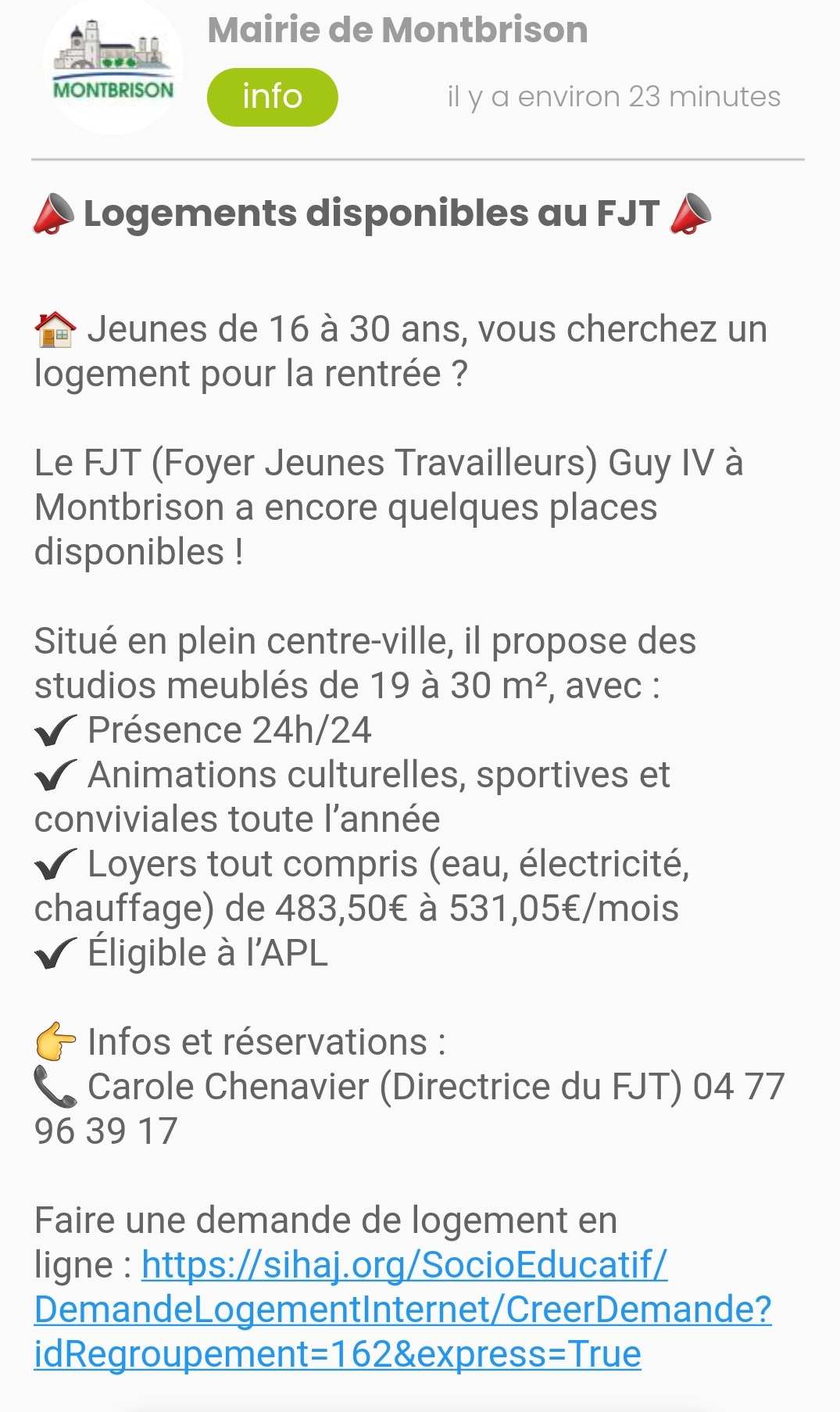
Task: Tap the green info tag
Action: point(272,97)
